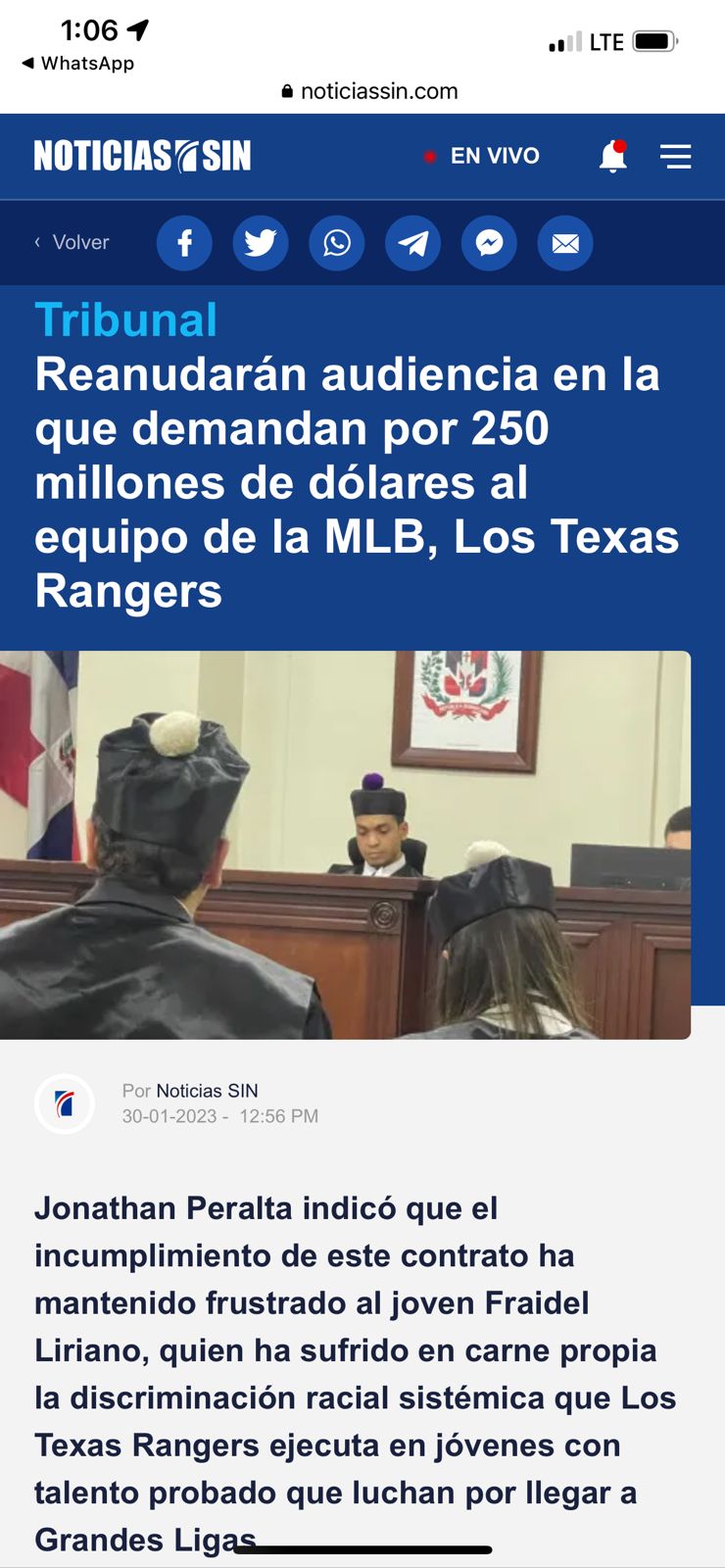
Task: Share the article on Facebook
Action: pyautogui.click(x=184, y=243)
